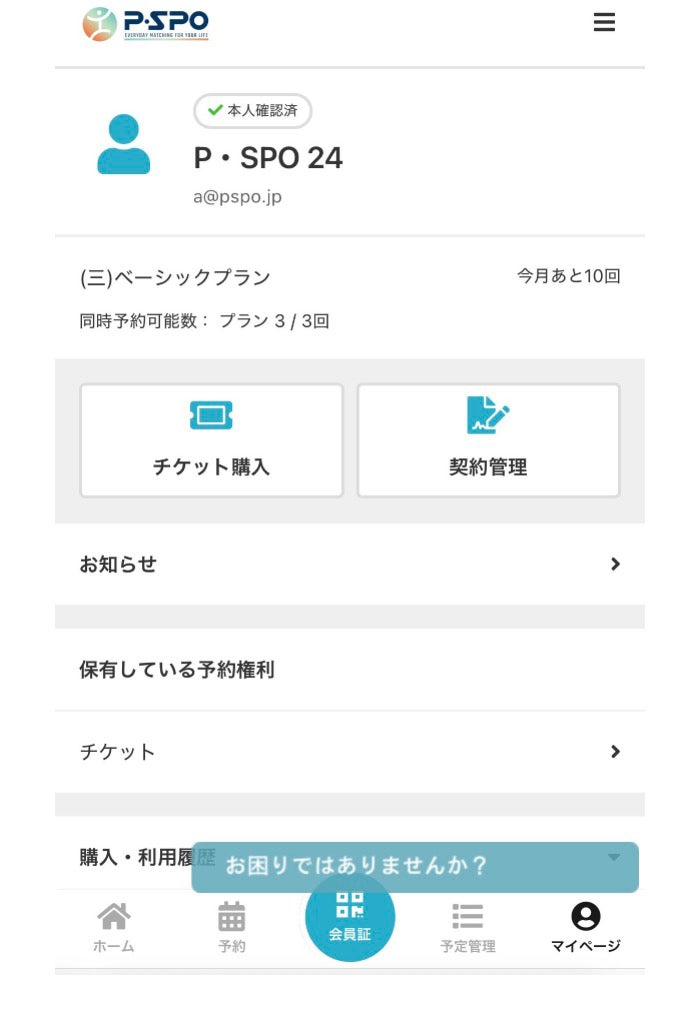
Task: Collapse the お困りではありませんか help banner
Action: (614, 857)
